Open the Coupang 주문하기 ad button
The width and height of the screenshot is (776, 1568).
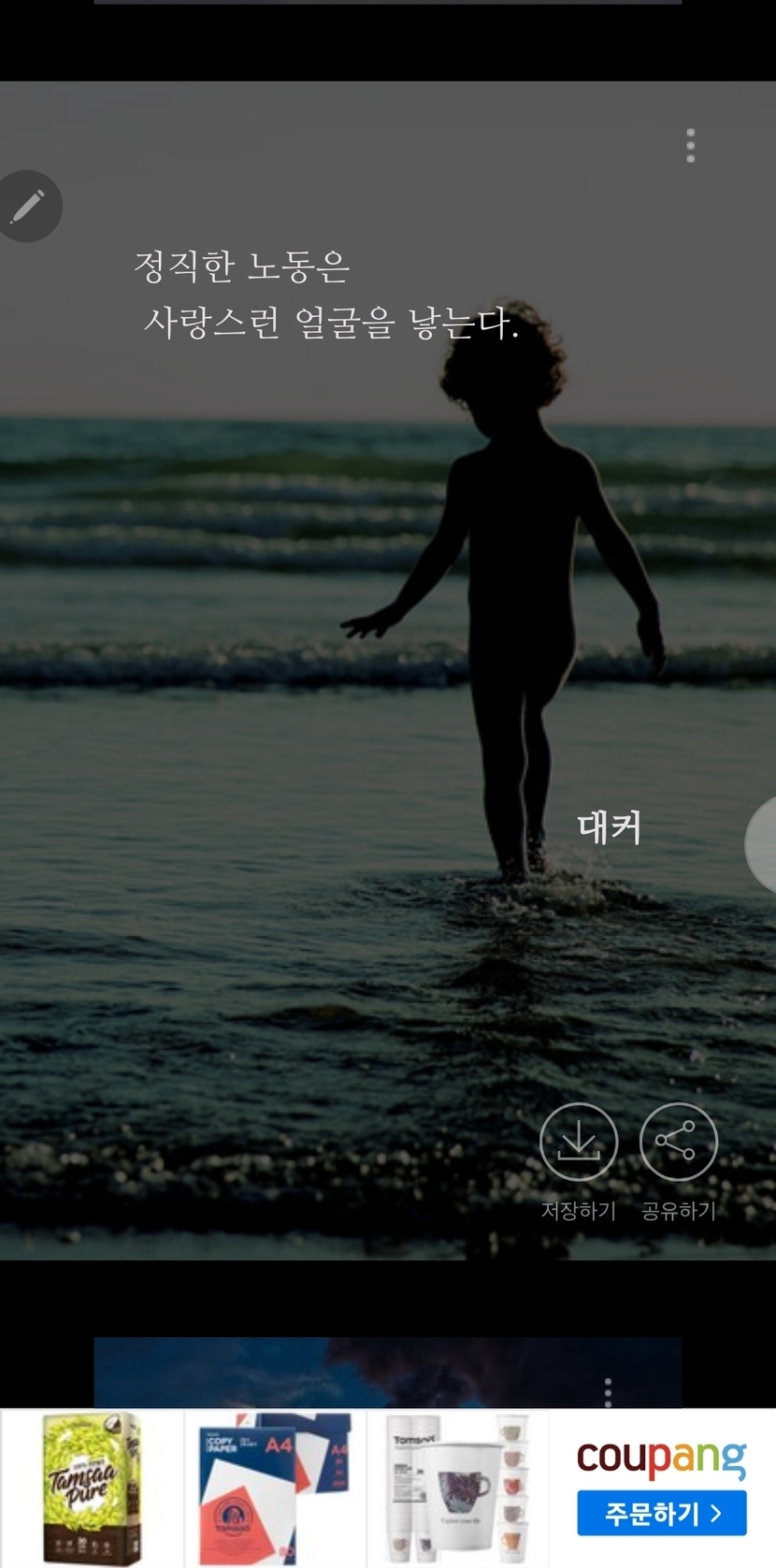(x=661, y=1512)
